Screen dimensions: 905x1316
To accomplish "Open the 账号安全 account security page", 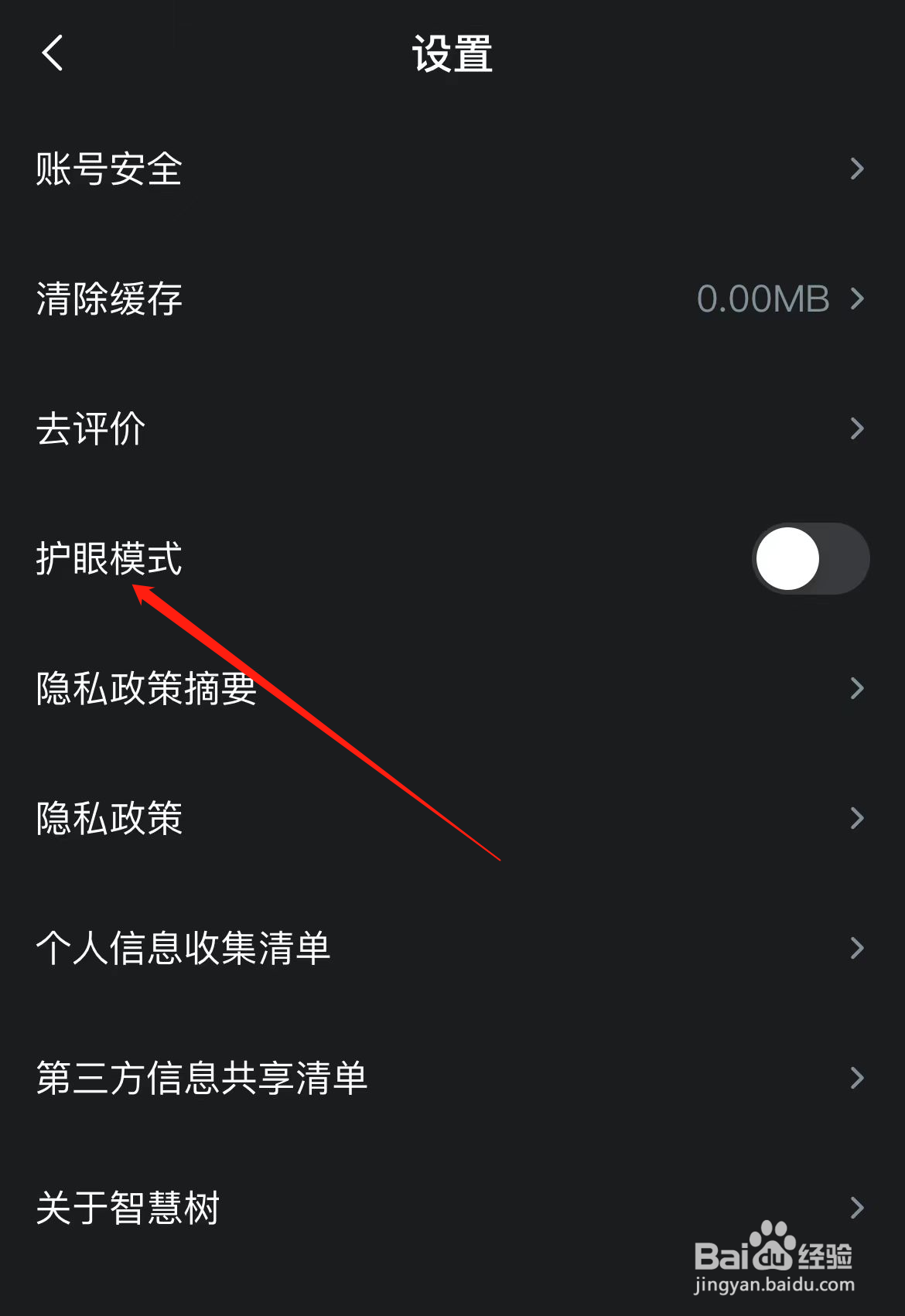I will point(108,170).
